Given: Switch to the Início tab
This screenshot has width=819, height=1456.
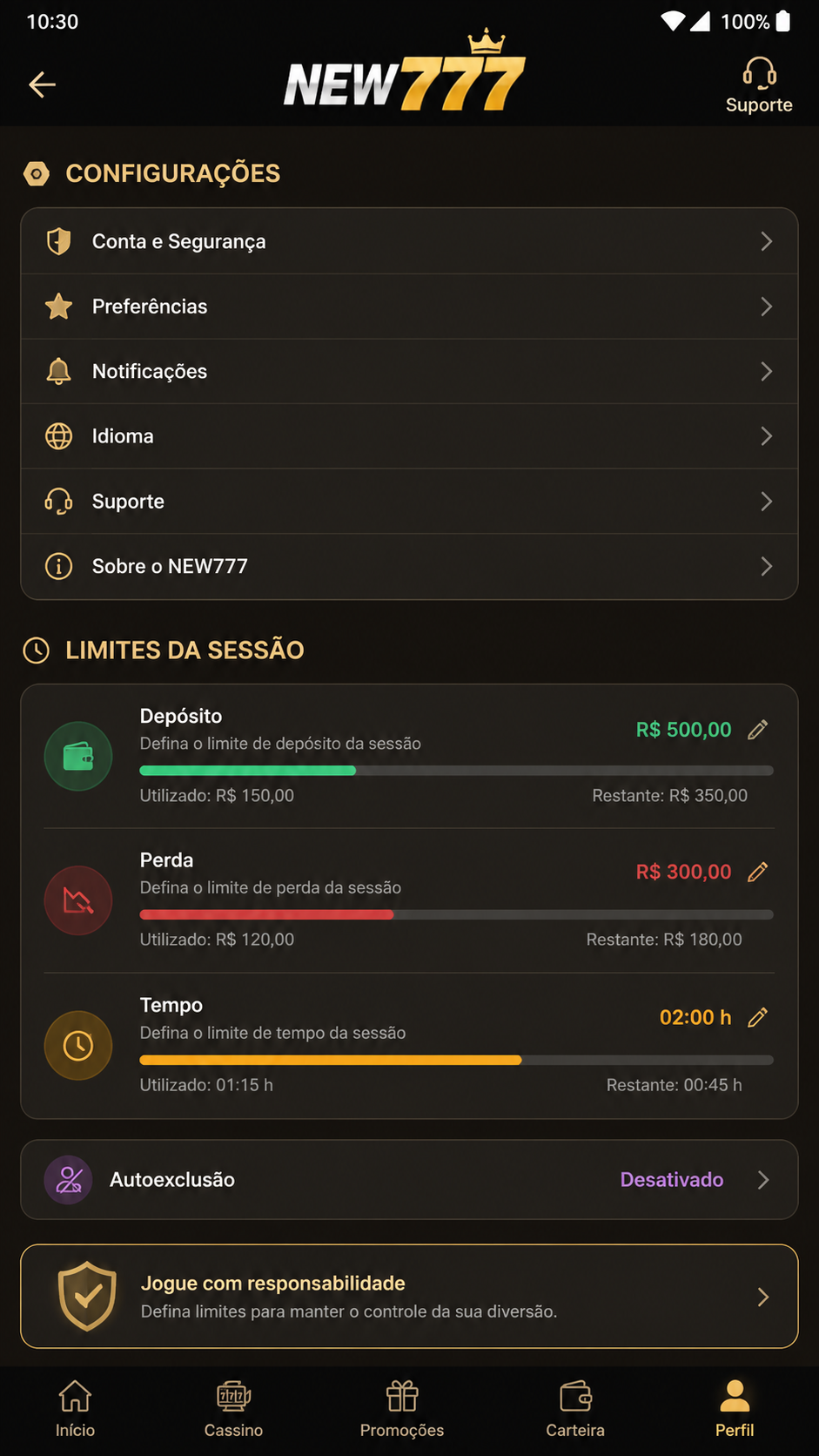Looking at the screenshot, I should pyautogui.click(x=75, y=1409).
